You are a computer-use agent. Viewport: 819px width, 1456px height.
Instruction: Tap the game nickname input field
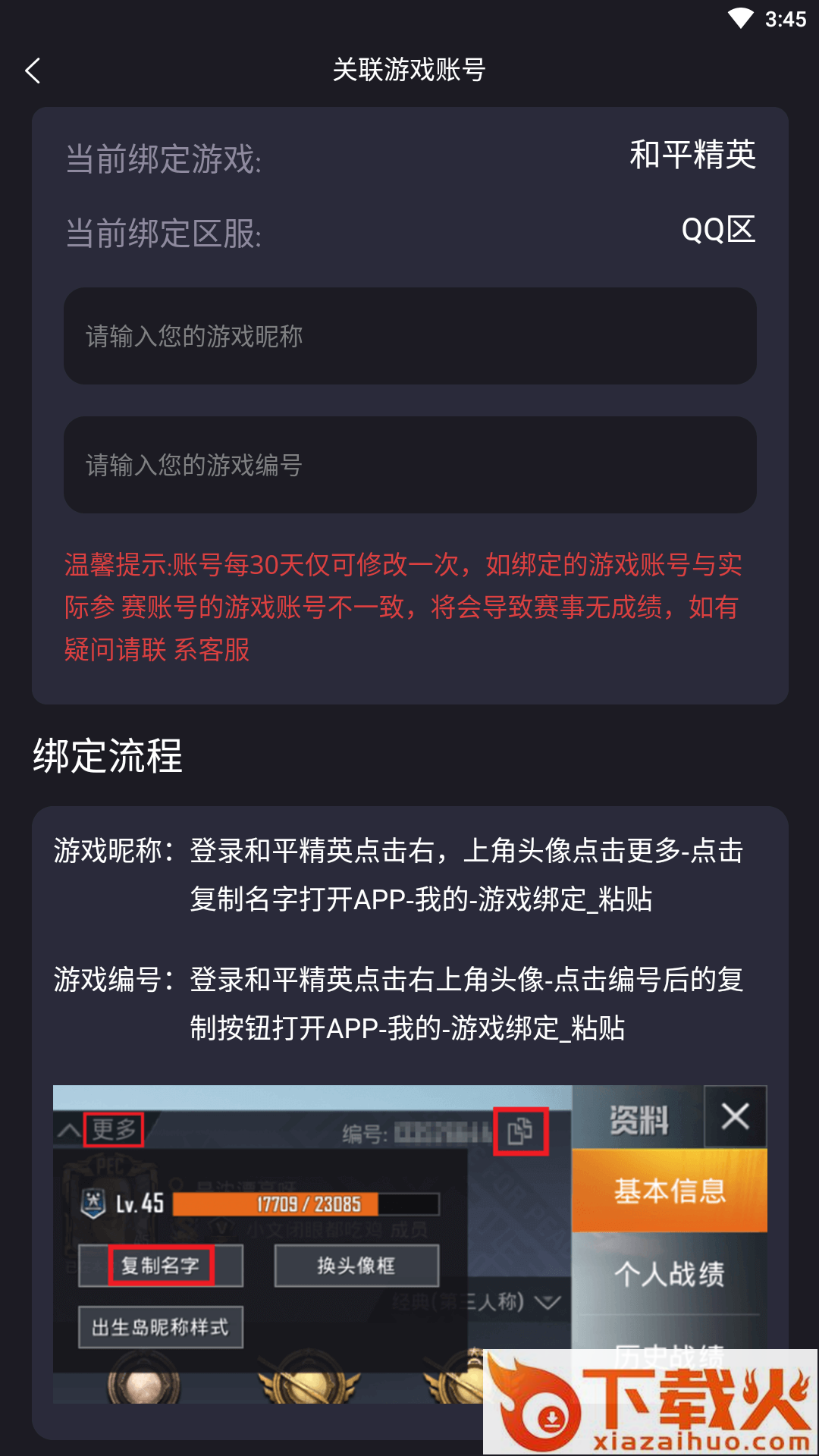[409, 336]
